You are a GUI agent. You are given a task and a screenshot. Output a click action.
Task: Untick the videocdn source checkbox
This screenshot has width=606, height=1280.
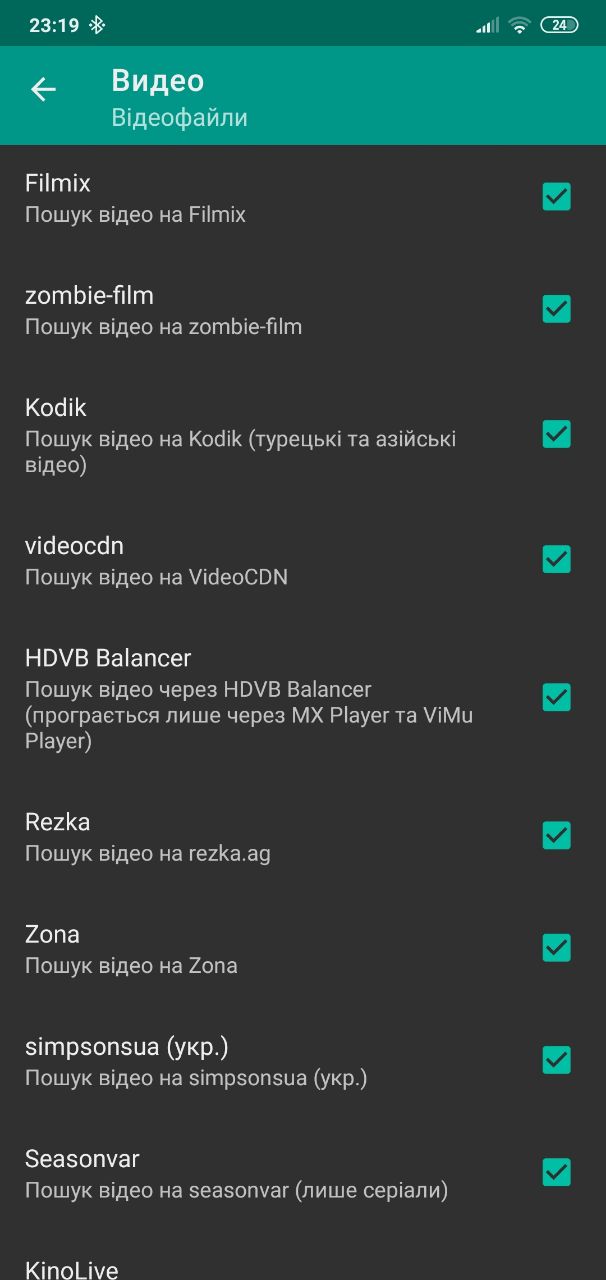pyautogui.click(x=556, y=559)
